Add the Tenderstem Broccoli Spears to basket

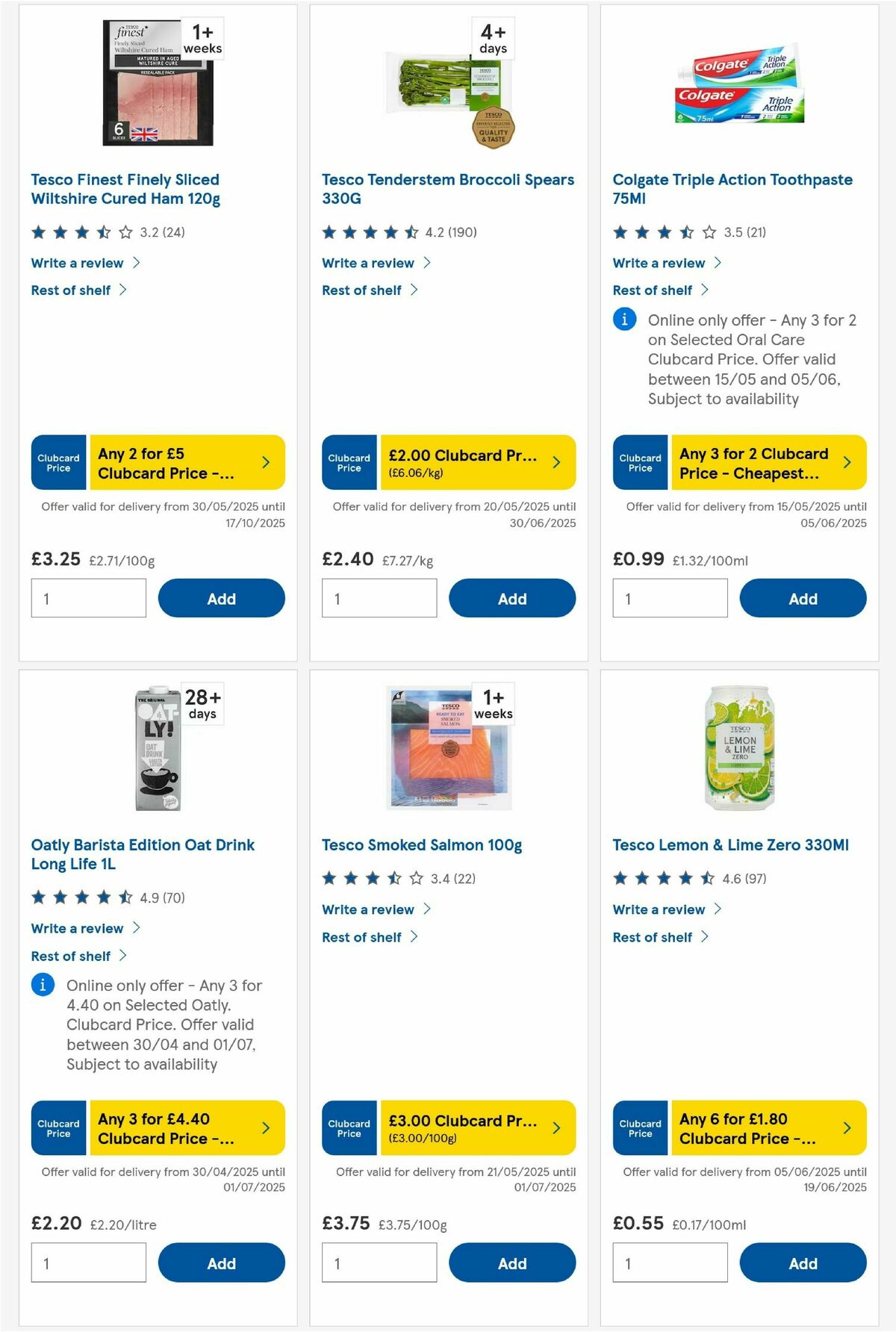[512, 598]
